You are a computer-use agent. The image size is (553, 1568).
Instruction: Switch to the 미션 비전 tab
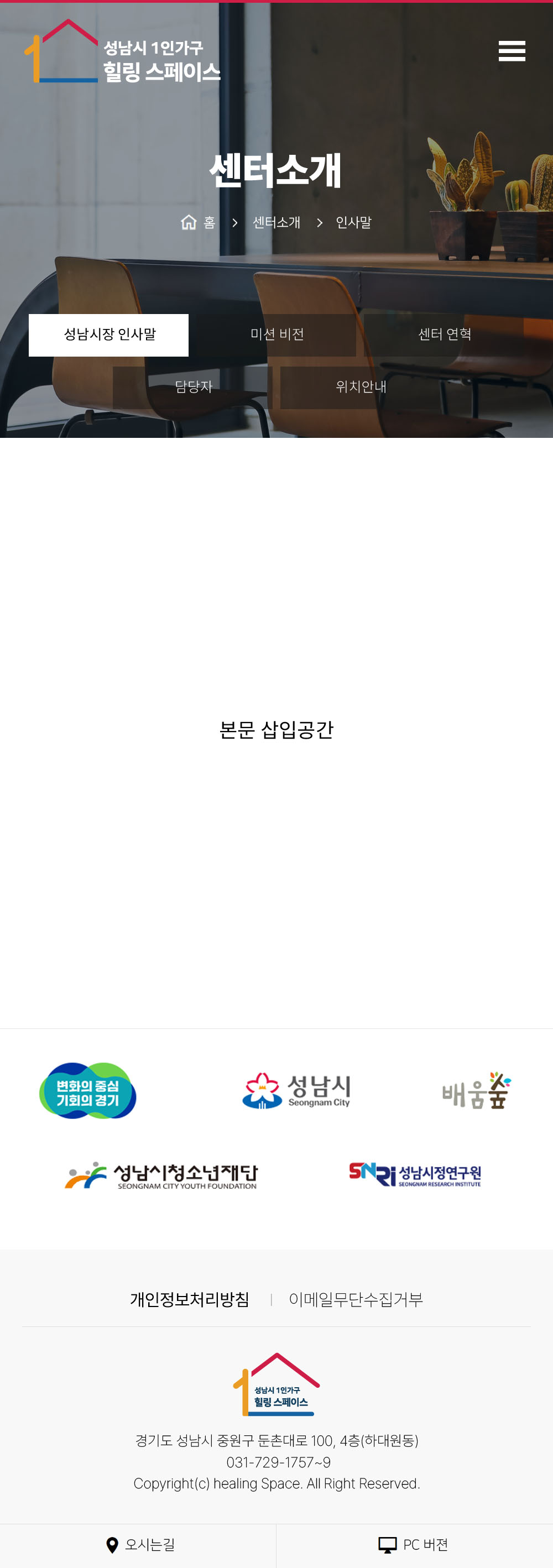(x=277, y=335)
